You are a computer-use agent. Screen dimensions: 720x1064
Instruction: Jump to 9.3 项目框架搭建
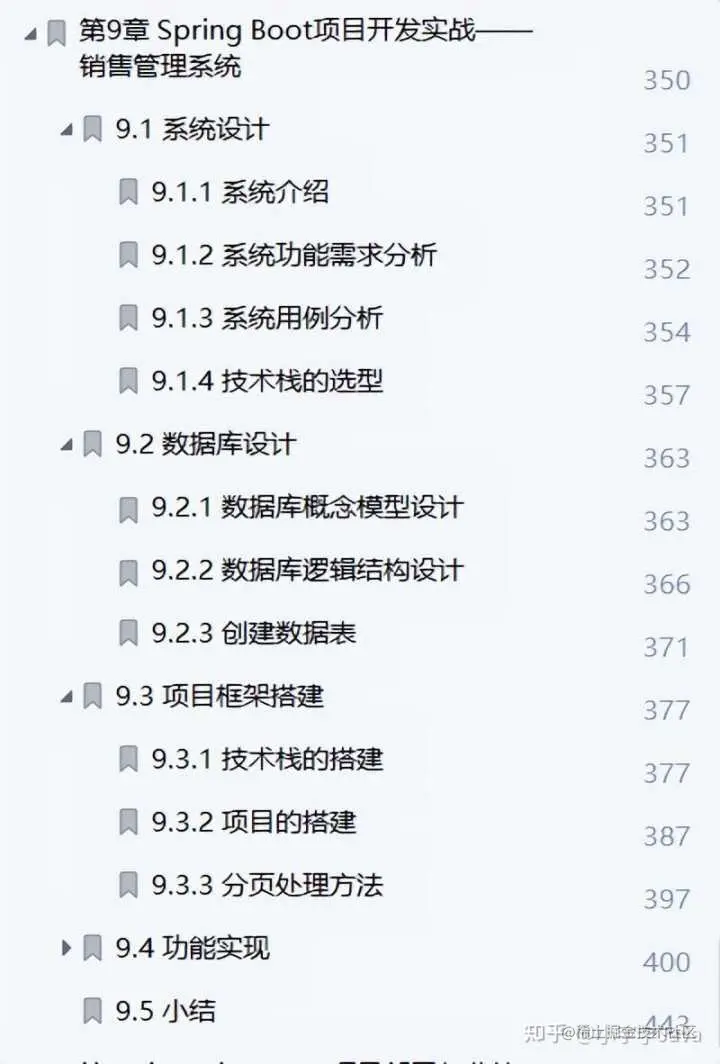(219, 697)
